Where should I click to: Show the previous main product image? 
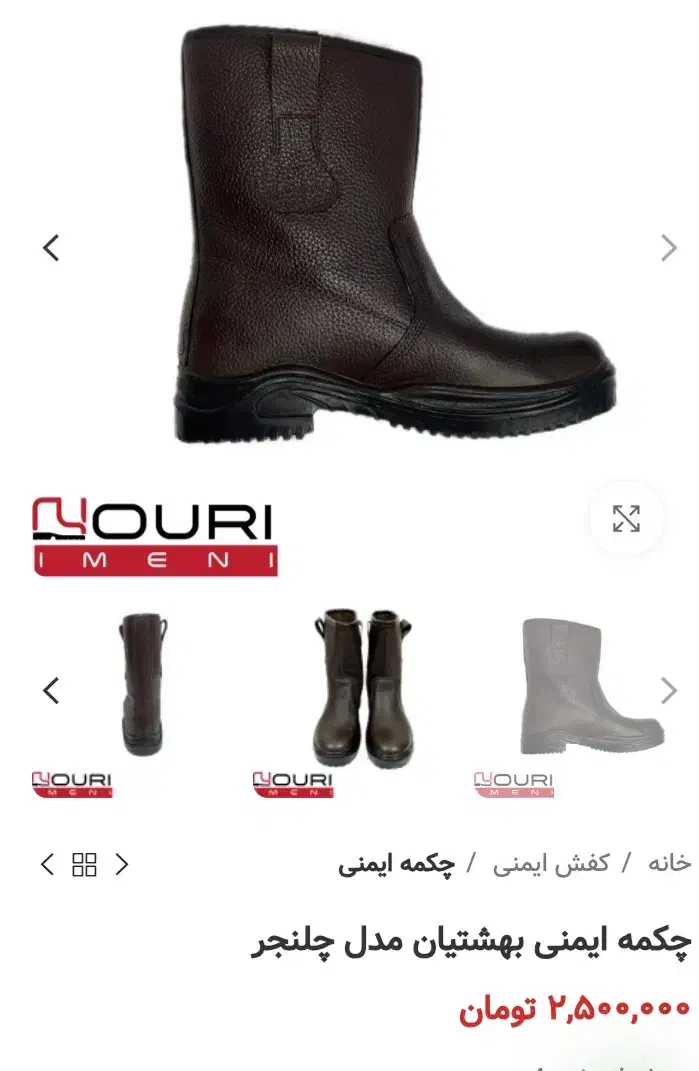(51, 247)
